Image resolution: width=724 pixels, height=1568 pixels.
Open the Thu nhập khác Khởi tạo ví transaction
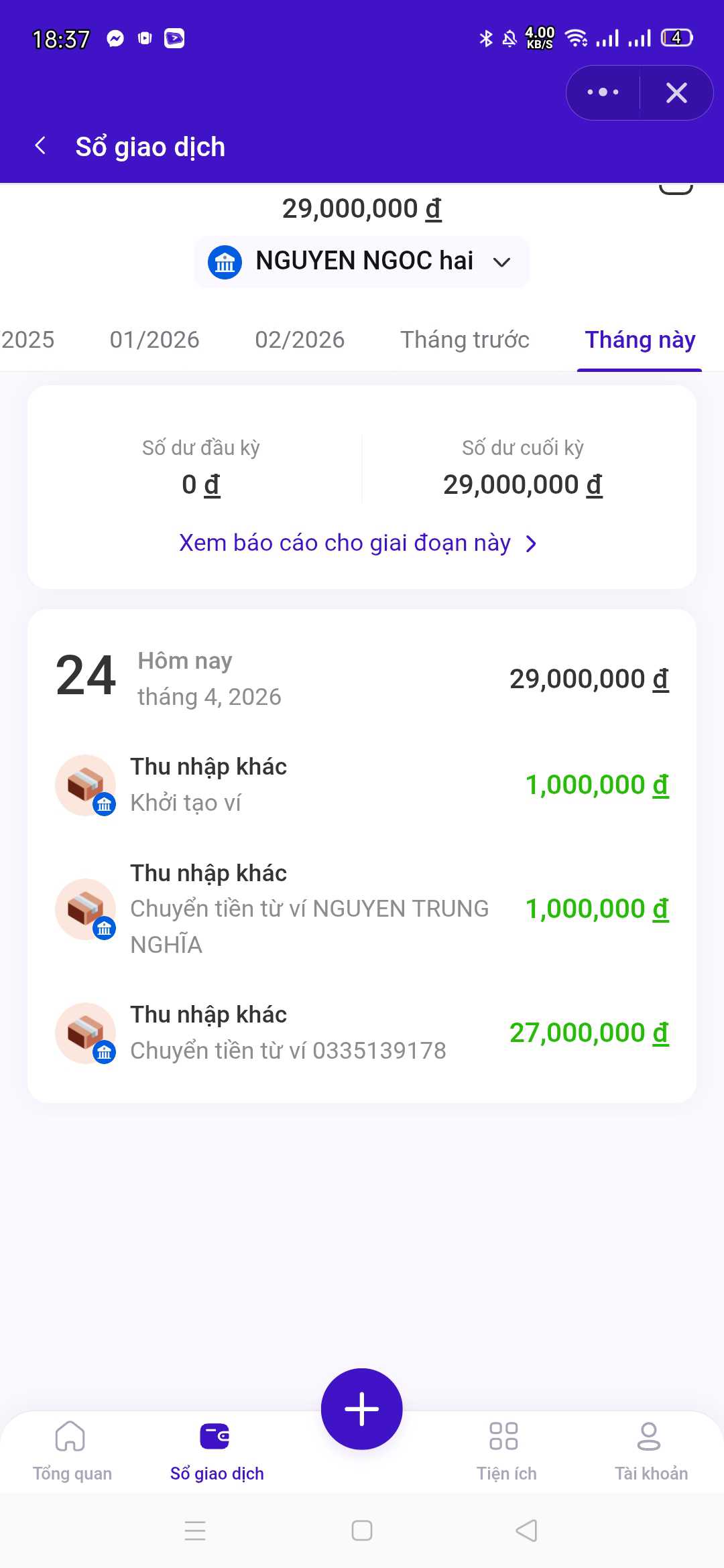click(362, 784)
